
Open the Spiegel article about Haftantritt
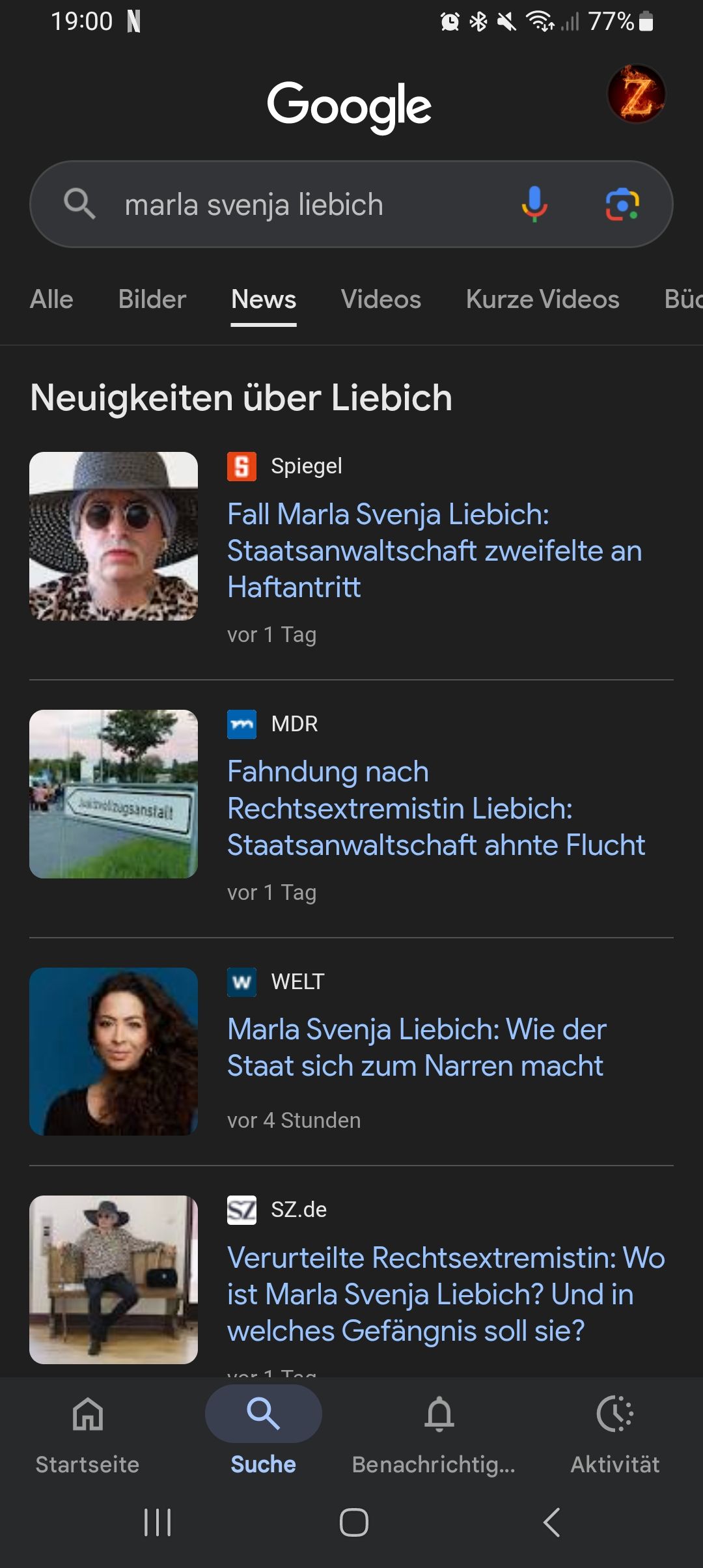(x=434, y=550)
